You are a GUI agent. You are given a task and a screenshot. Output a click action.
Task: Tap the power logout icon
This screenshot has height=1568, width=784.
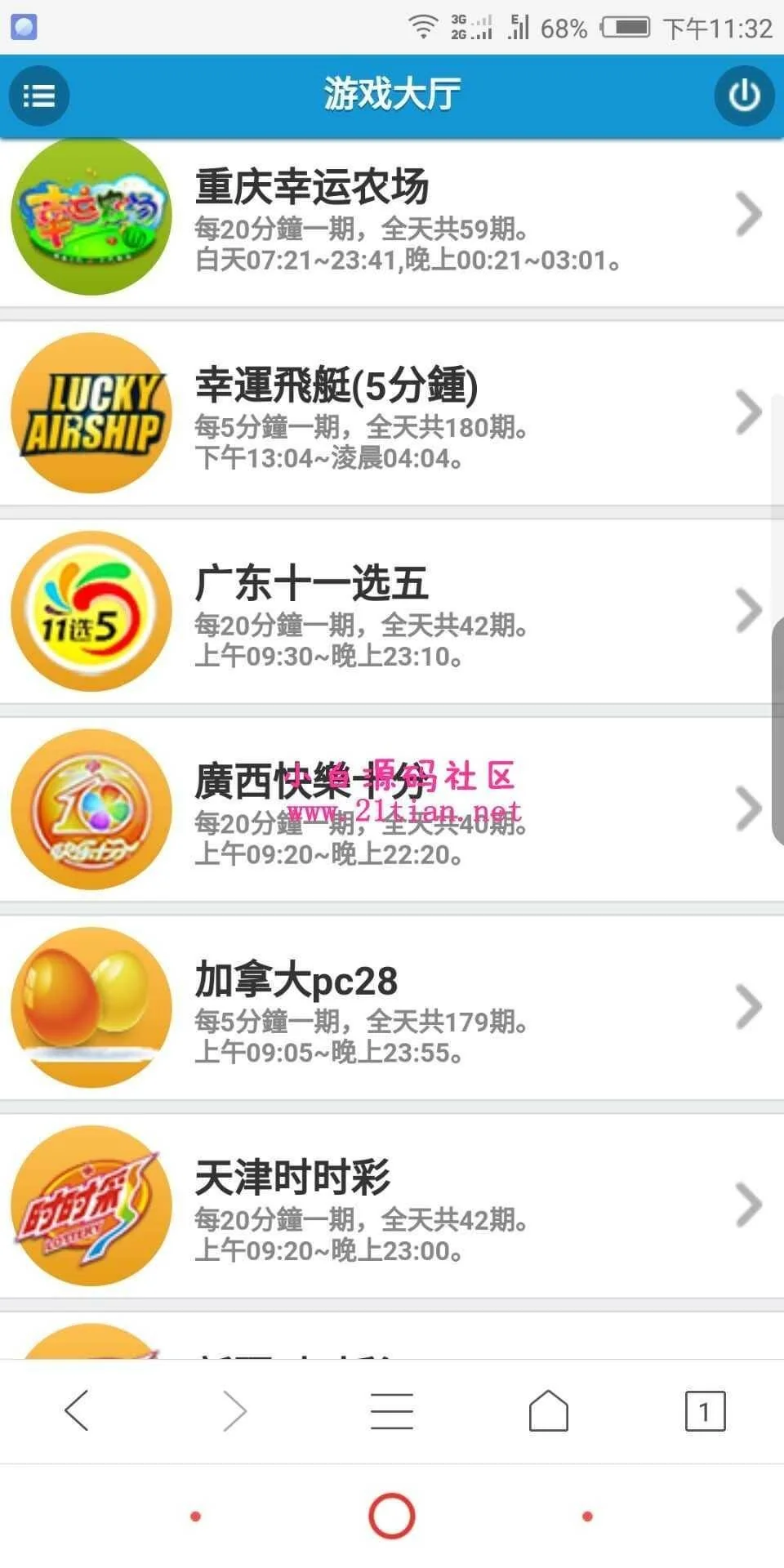[744, 96]
